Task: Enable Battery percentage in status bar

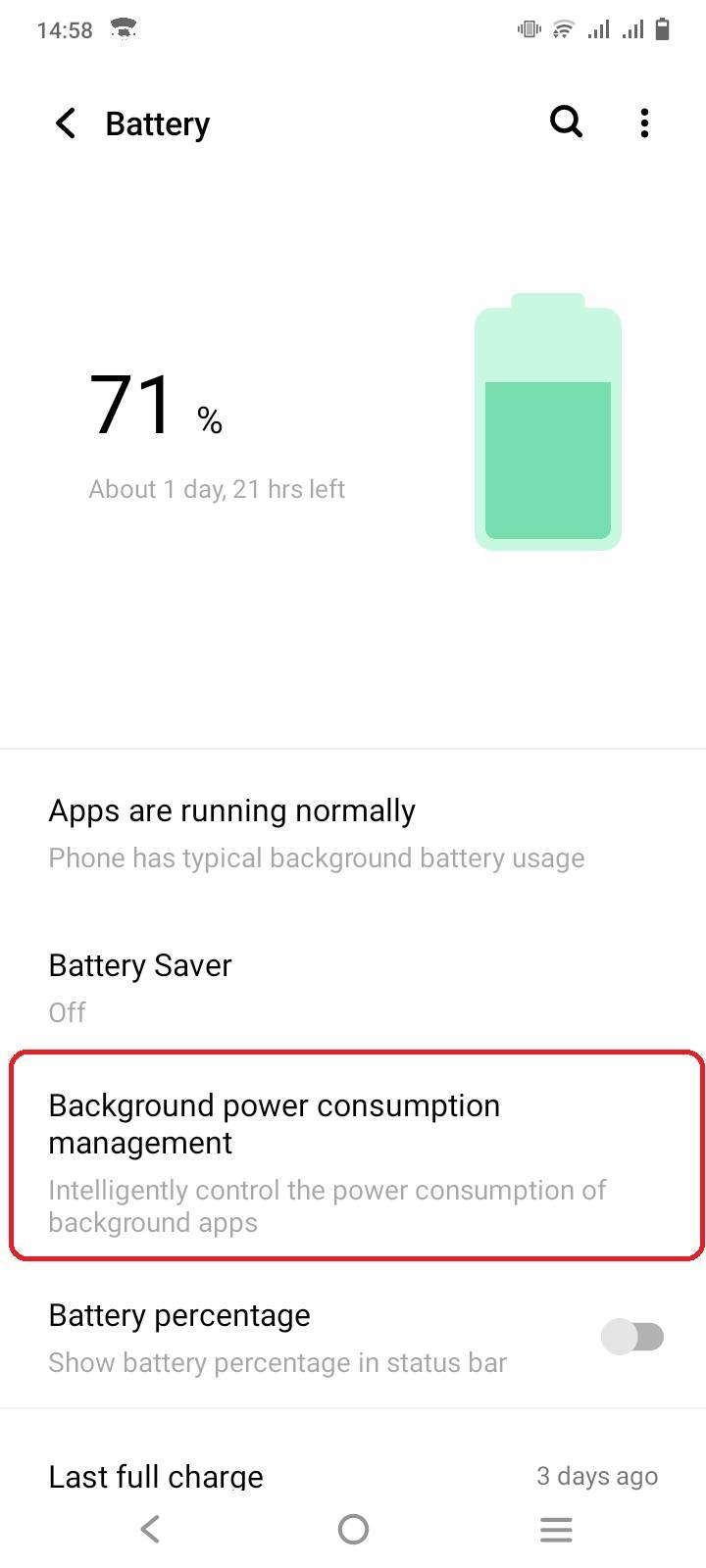Action: click(x=632, y=1337)
